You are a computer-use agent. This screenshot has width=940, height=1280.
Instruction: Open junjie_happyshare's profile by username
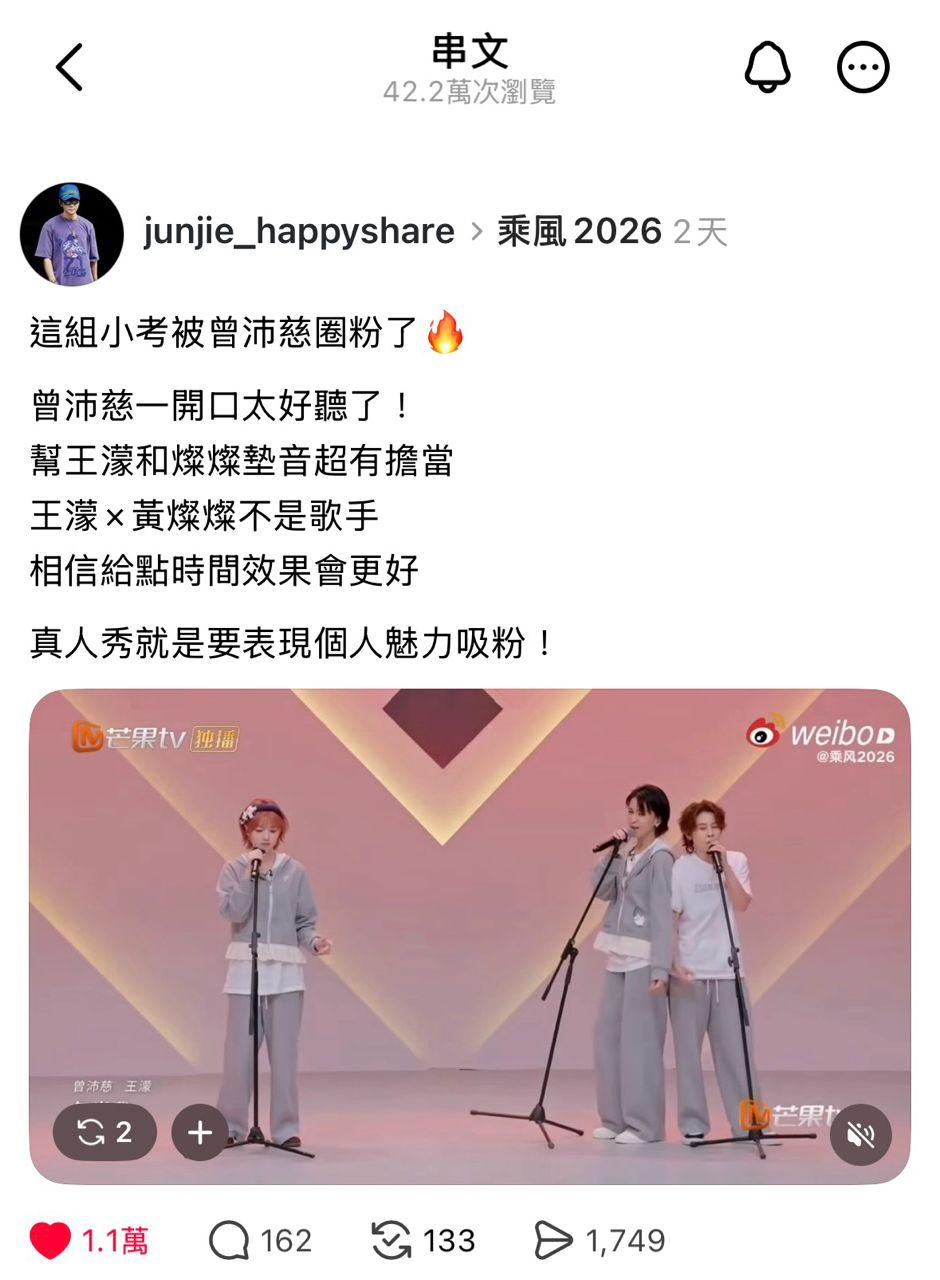pyautogui.click(x=299, y=232)
